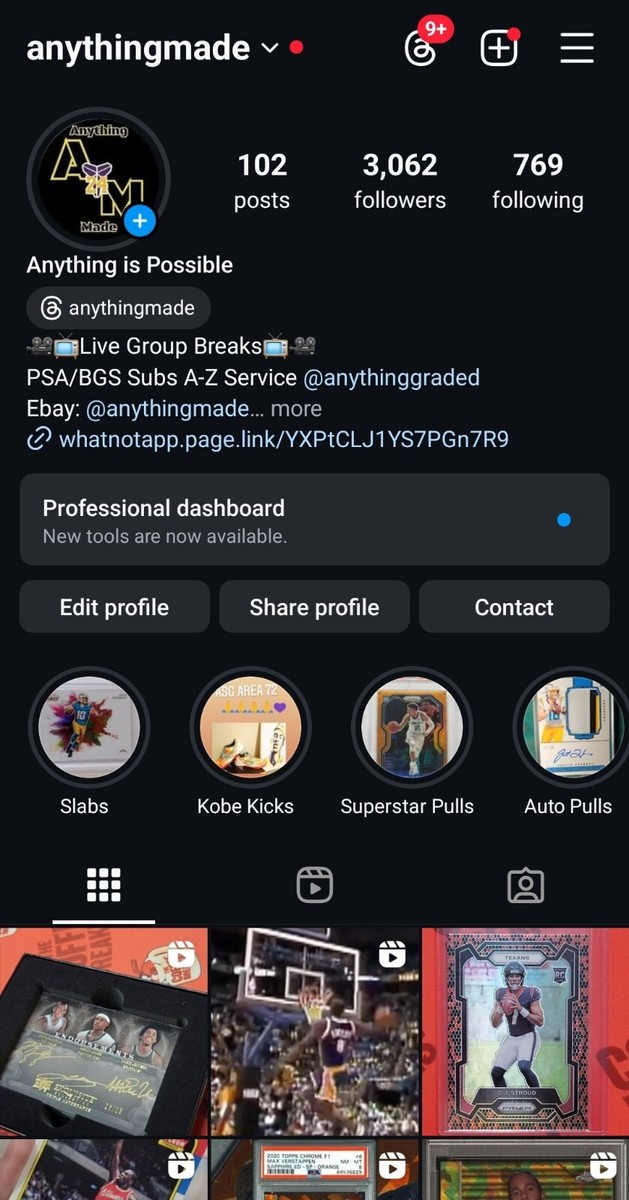View the 3,062 followers list

tap(400, 181)
